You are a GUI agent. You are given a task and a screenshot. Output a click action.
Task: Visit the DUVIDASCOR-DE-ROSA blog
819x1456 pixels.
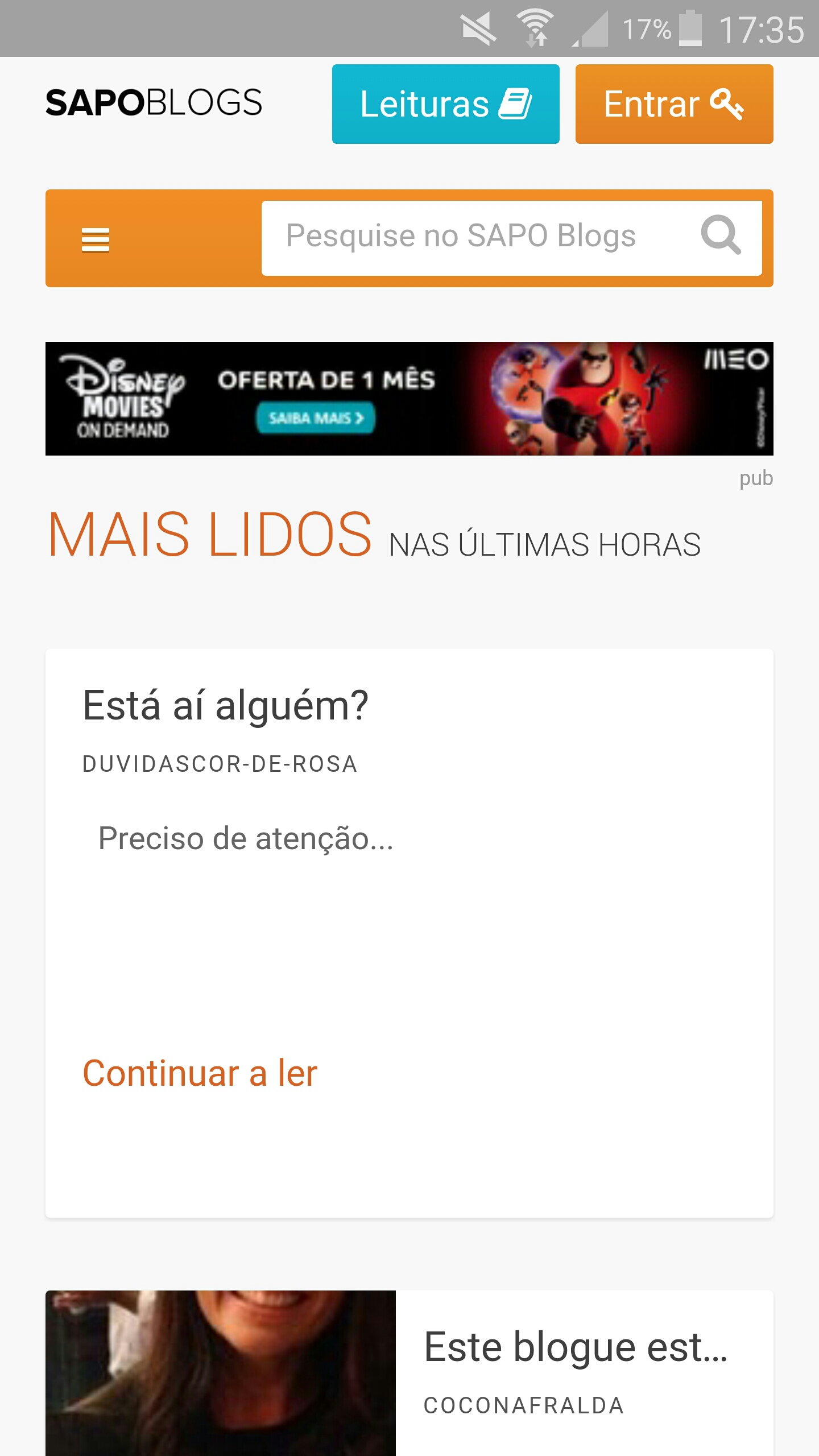(220, 764)
